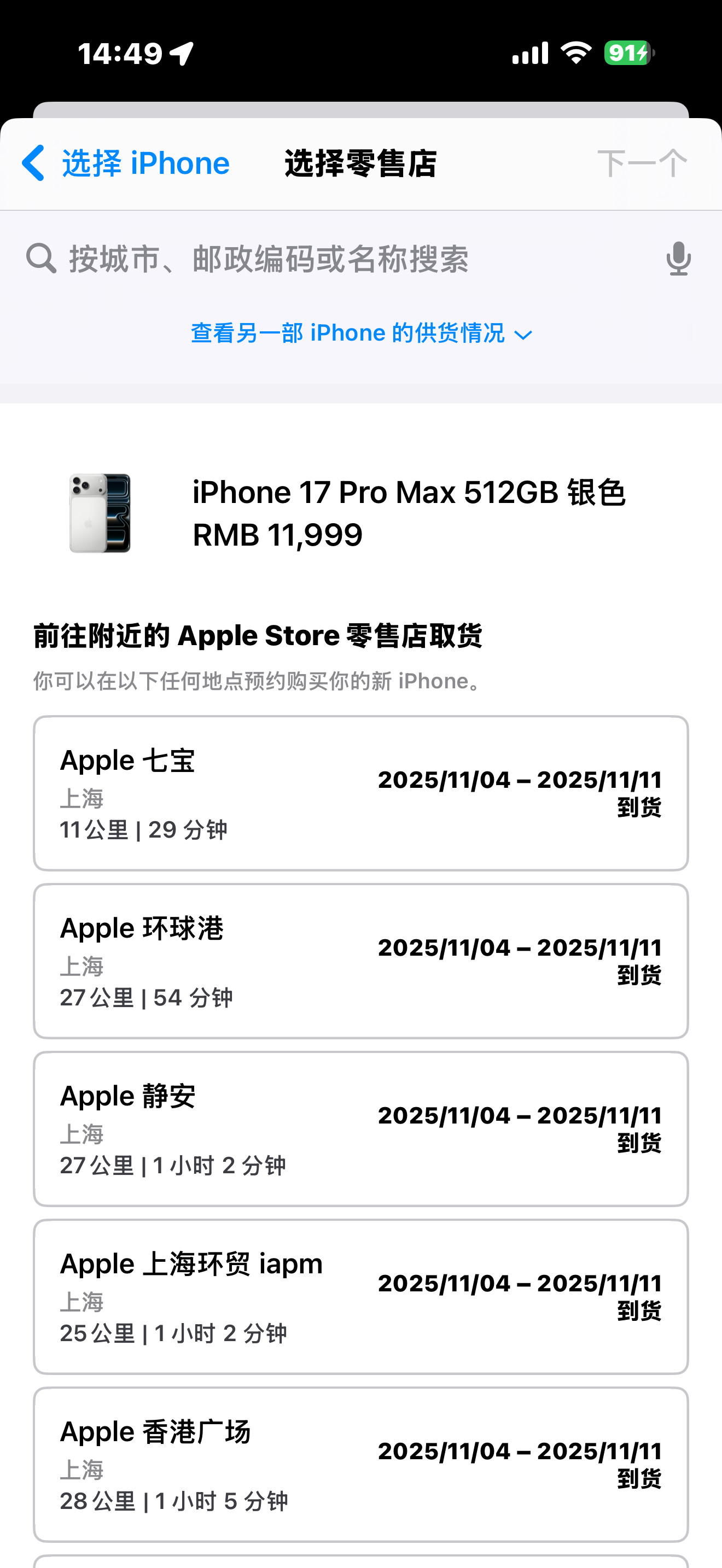Choose the Apple 香港广场 store
The width and height of the screenshot is (722, 1568).
pos(361,1465)
